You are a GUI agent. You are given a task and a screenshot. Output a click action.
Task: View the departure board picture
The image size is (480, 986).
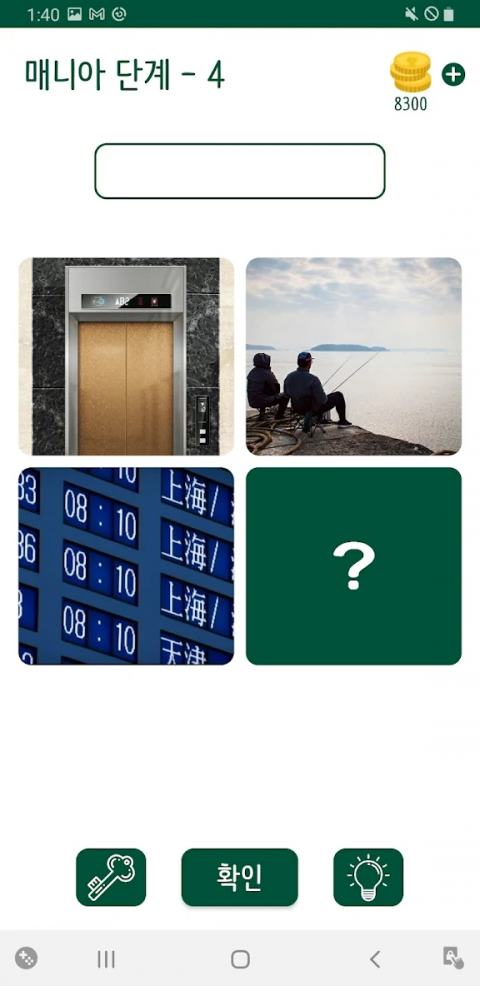coord(126,566)
